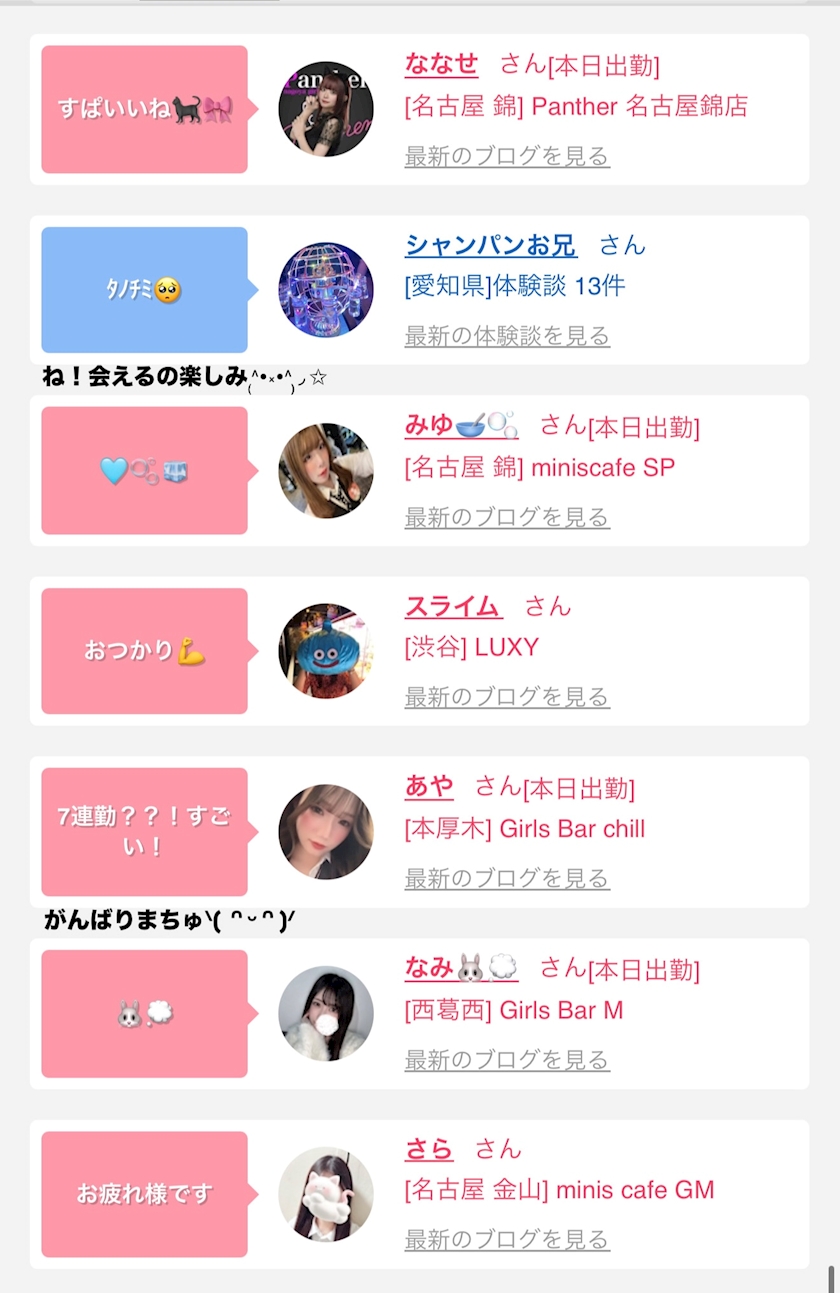Tap あや's profile photo
Screen dimensions: 840x1293
[x=325, y=832]
